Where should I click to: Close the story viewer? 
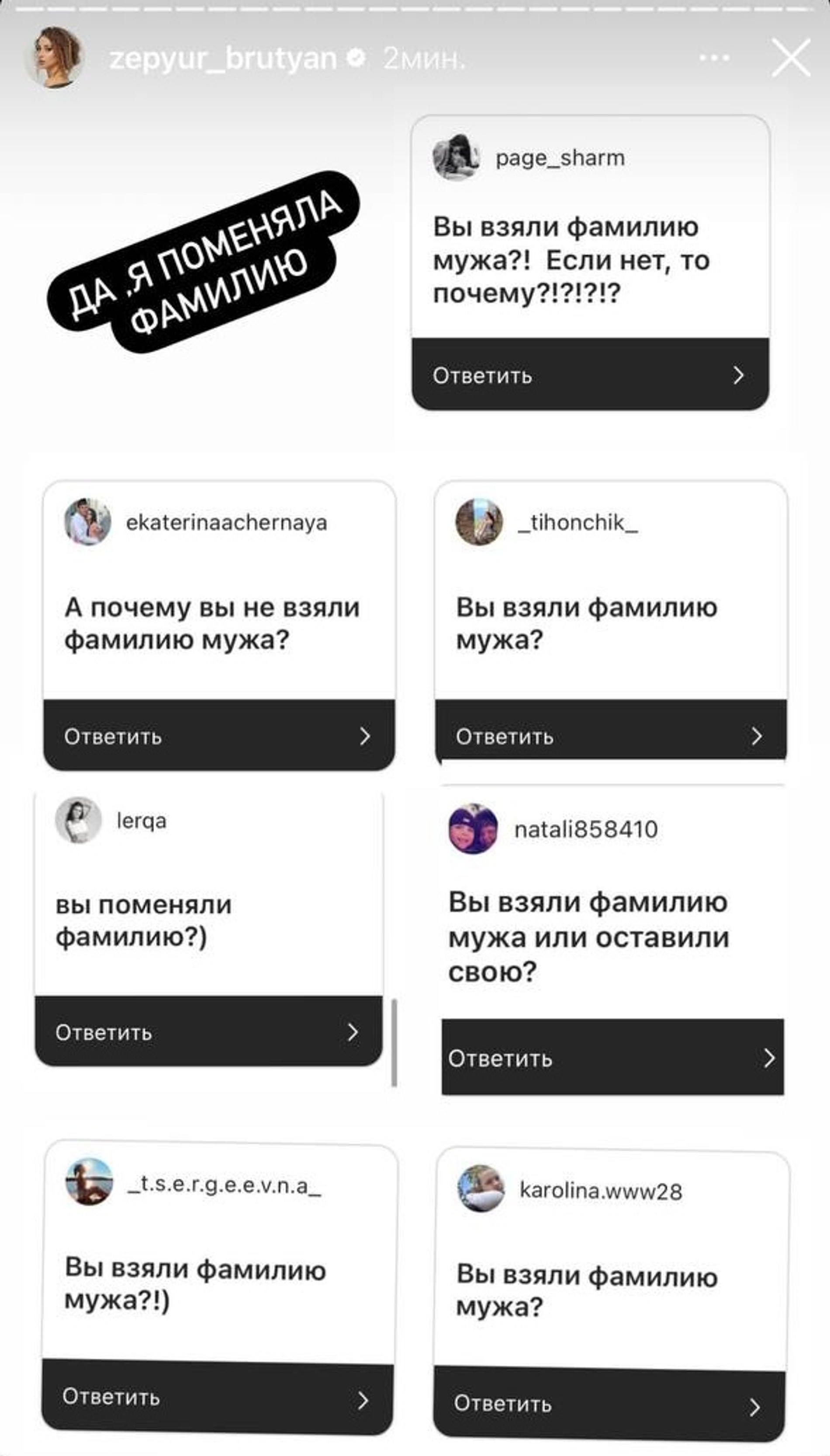[x=791, y=58]
